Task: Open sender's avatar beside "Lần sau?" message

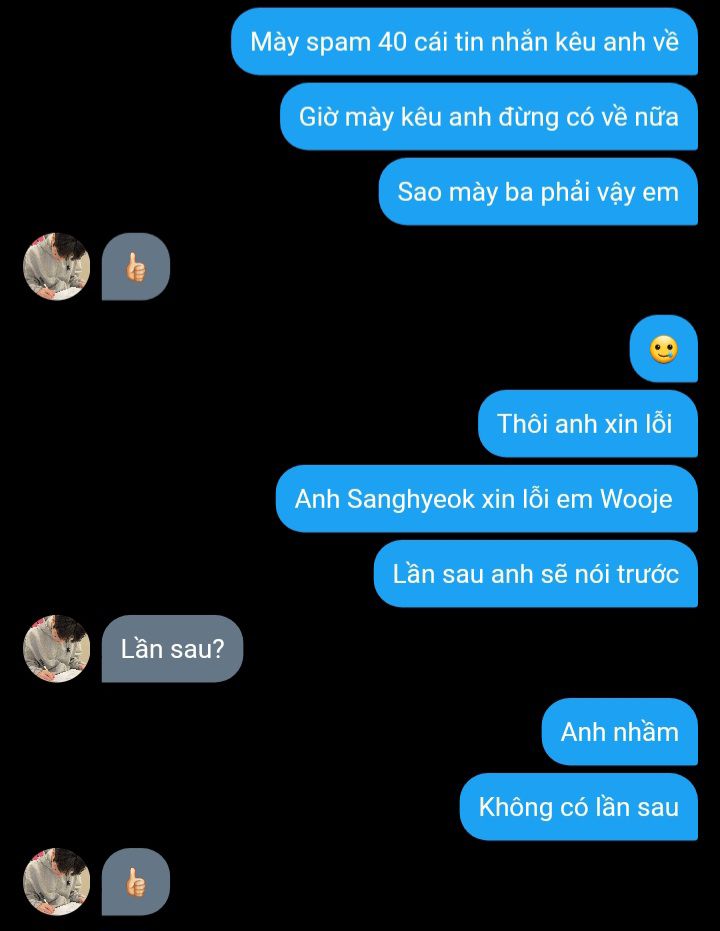Action: click(x=57, y=649)
